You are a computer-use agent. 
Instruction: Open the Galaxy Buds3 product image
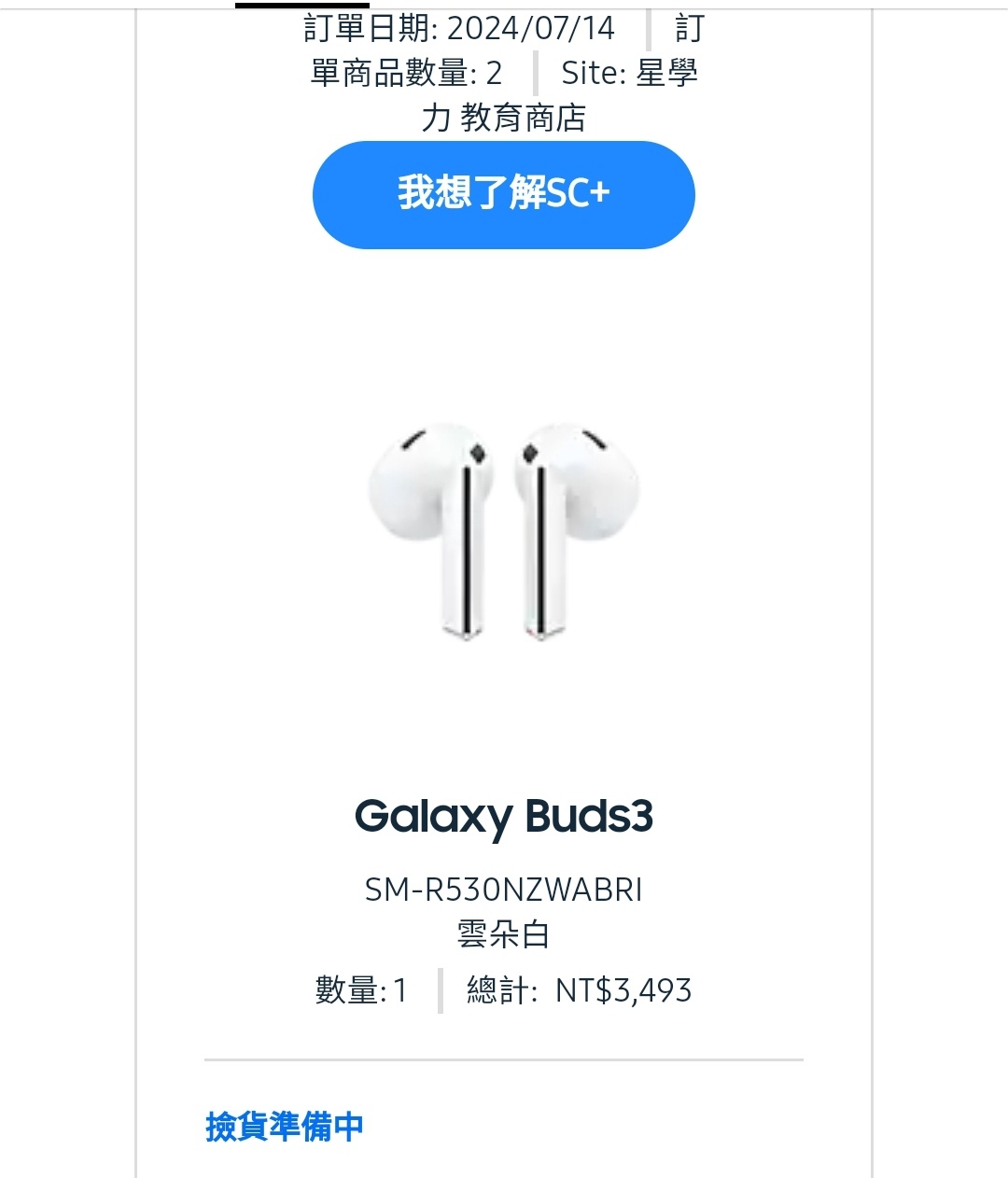coord(504,532)
